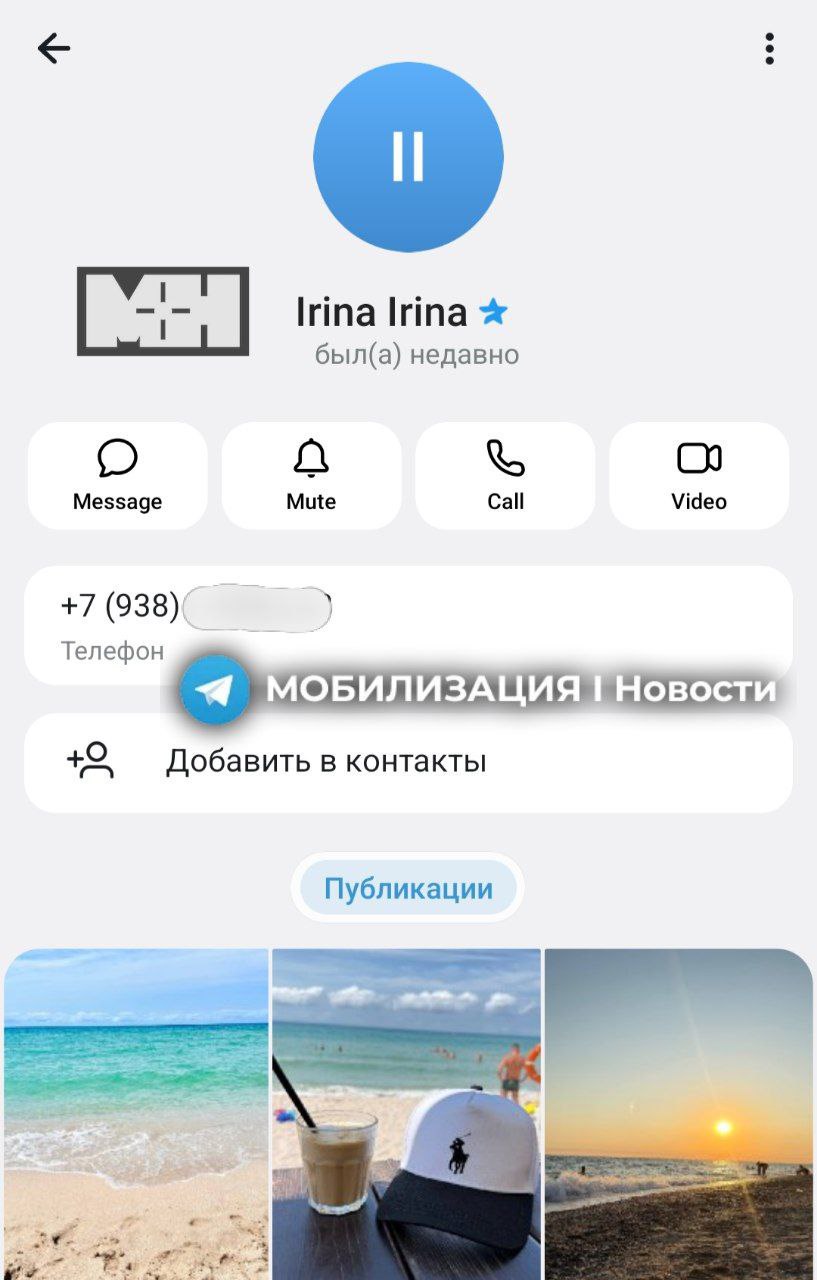817x1280 pixels.
Task: Go back using the top arrow
Action: coord(54,48)
